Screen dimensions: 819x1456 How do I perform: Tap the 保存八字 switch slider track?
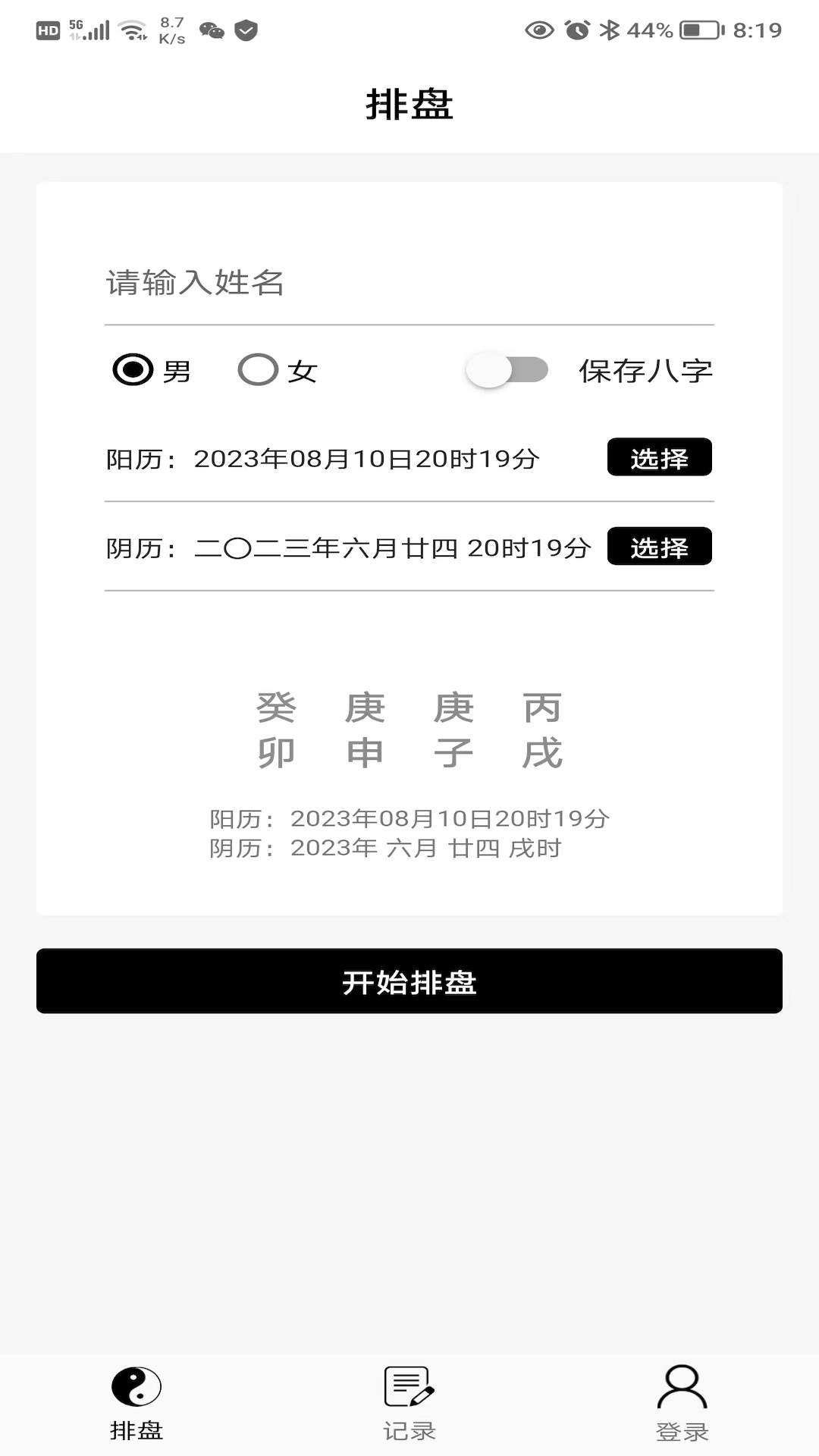pos(507,371)
